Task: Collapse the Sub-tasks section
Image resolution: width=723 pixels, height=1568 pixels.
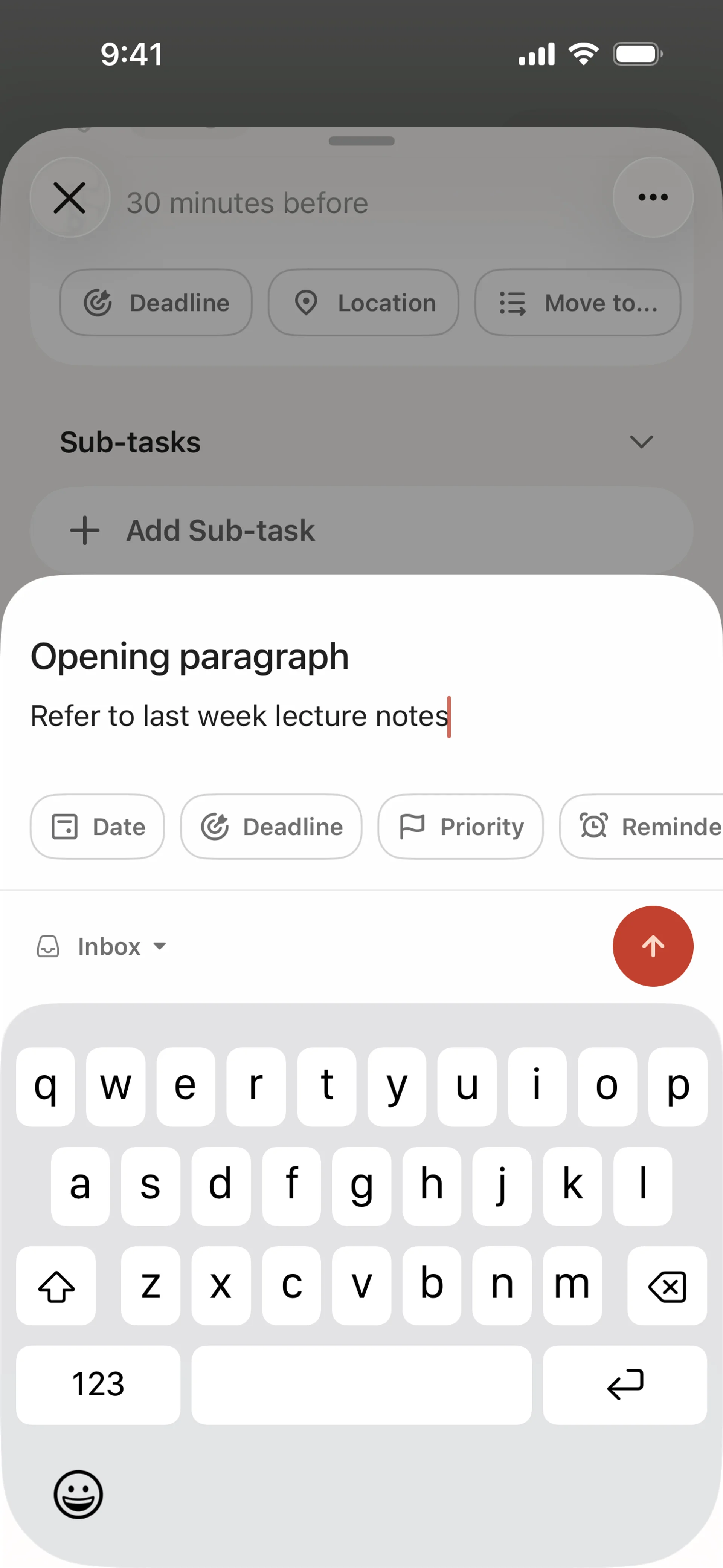Action: pos(641,441)
